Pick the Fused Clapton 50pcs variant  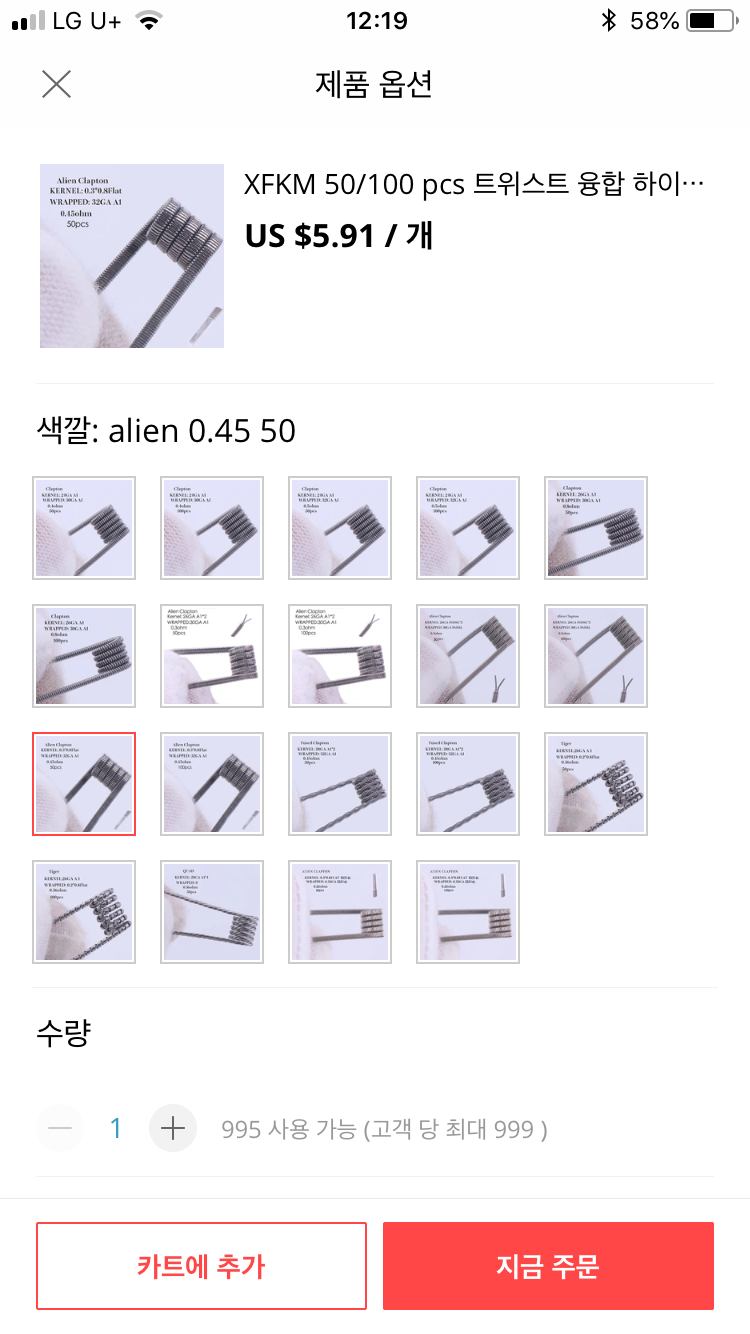[x=340, y=784]
